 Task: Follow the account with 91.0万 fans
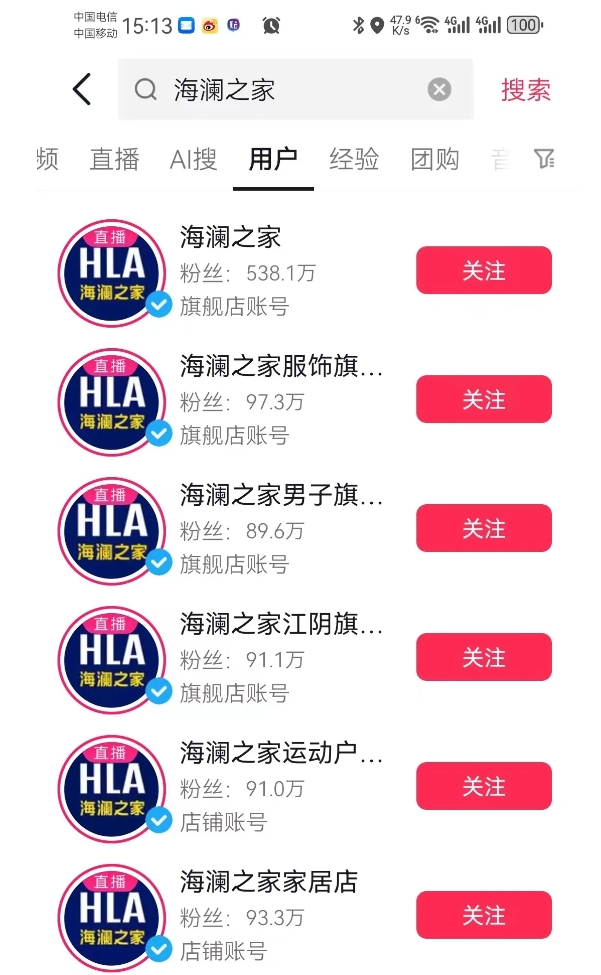[x=483, y=786]
